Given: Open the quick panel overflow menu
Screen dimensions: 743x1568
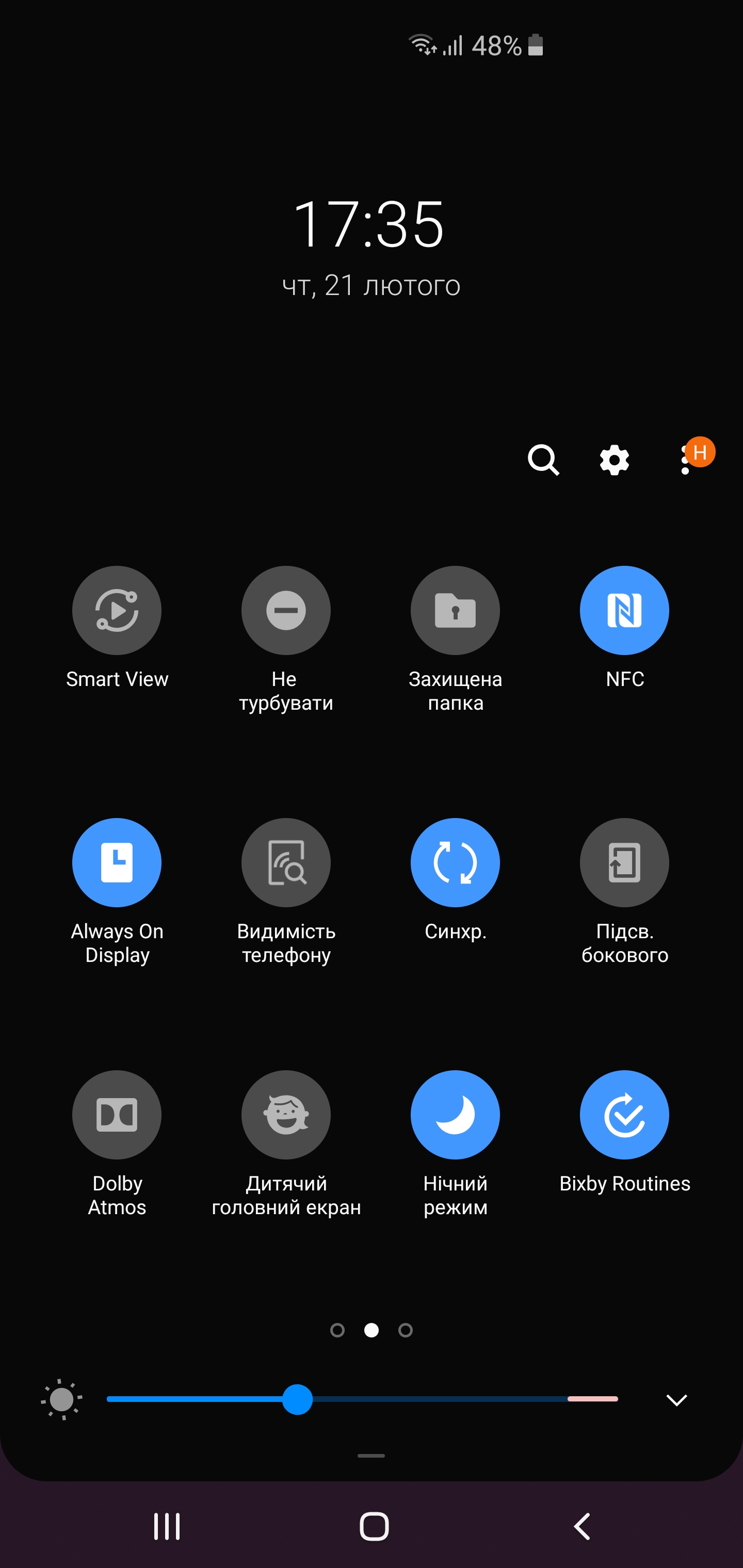Looking at the screenshot, I should pos(686,460).
